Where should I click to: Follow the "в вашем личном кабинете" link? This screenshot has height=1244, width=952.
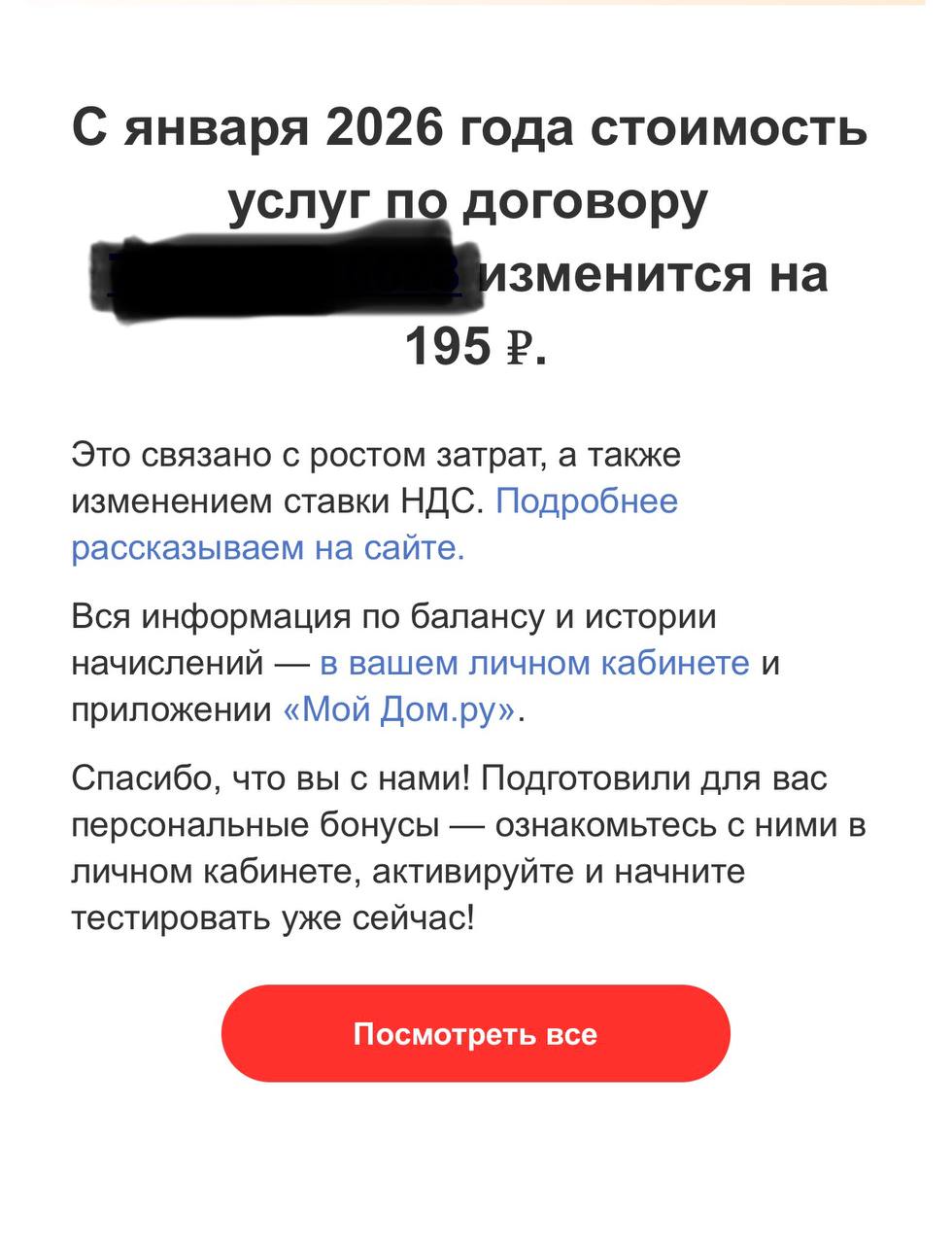coord(534,663)
